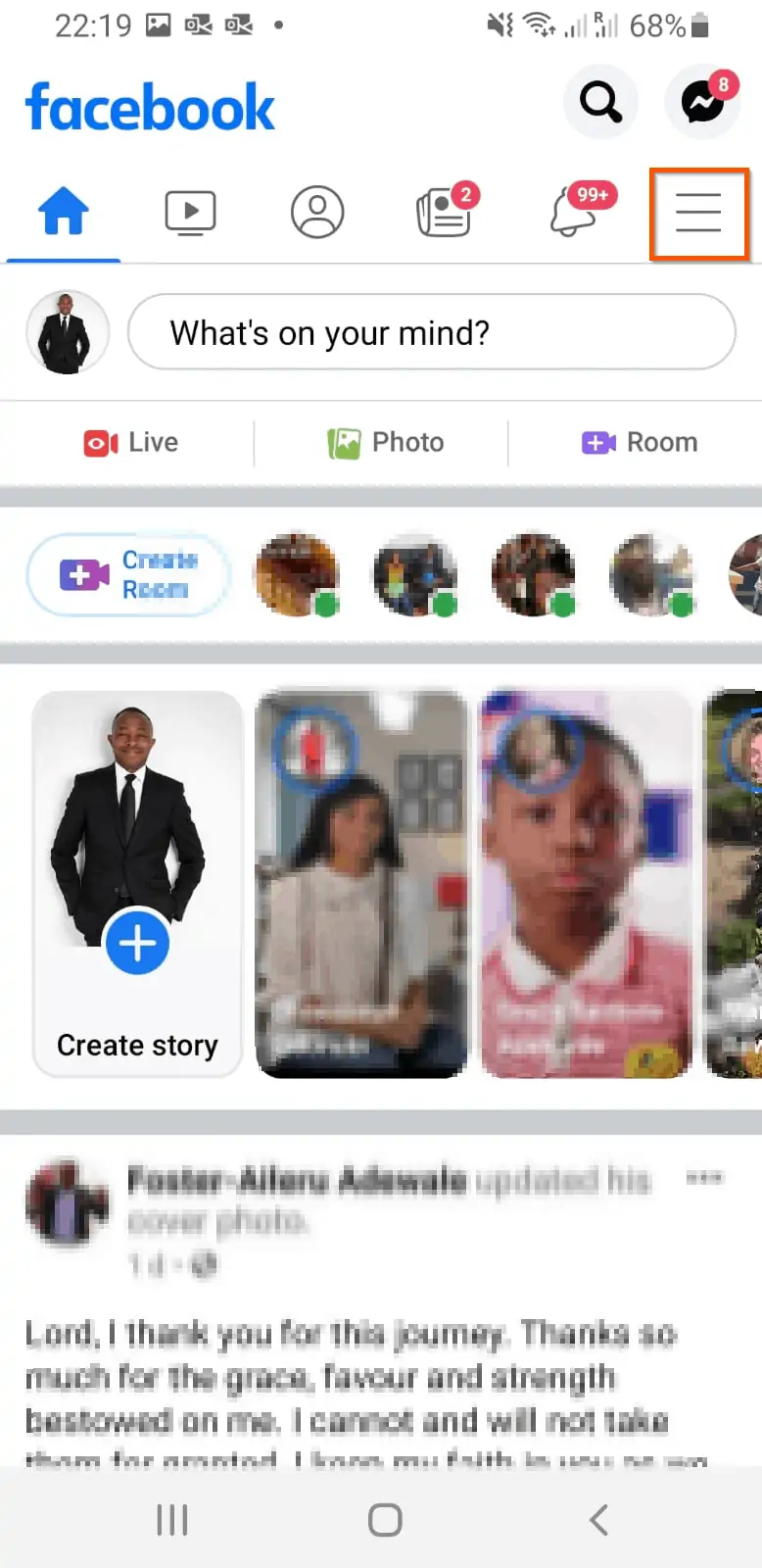Open the recent apps system button
Screen dimensions: 762x1568
pos(172,1520)
